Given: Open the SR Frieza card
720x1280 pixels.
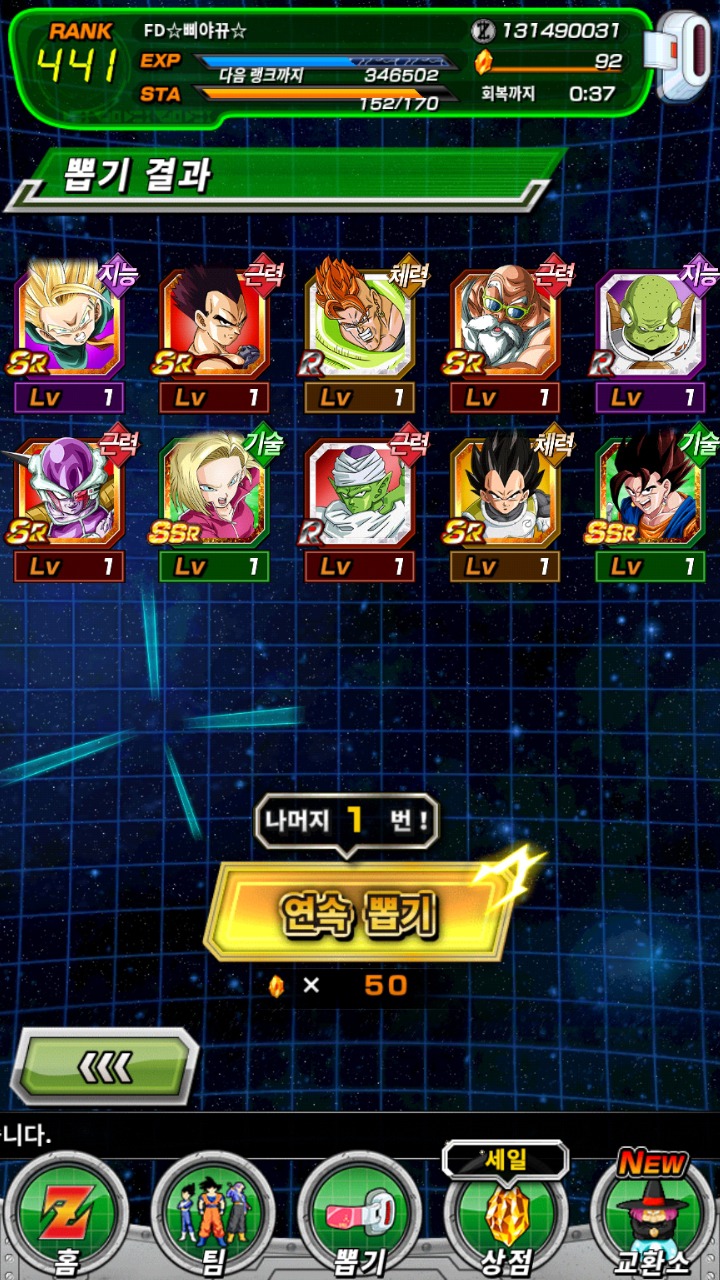Looking at the screenshot, I should 69,497.
